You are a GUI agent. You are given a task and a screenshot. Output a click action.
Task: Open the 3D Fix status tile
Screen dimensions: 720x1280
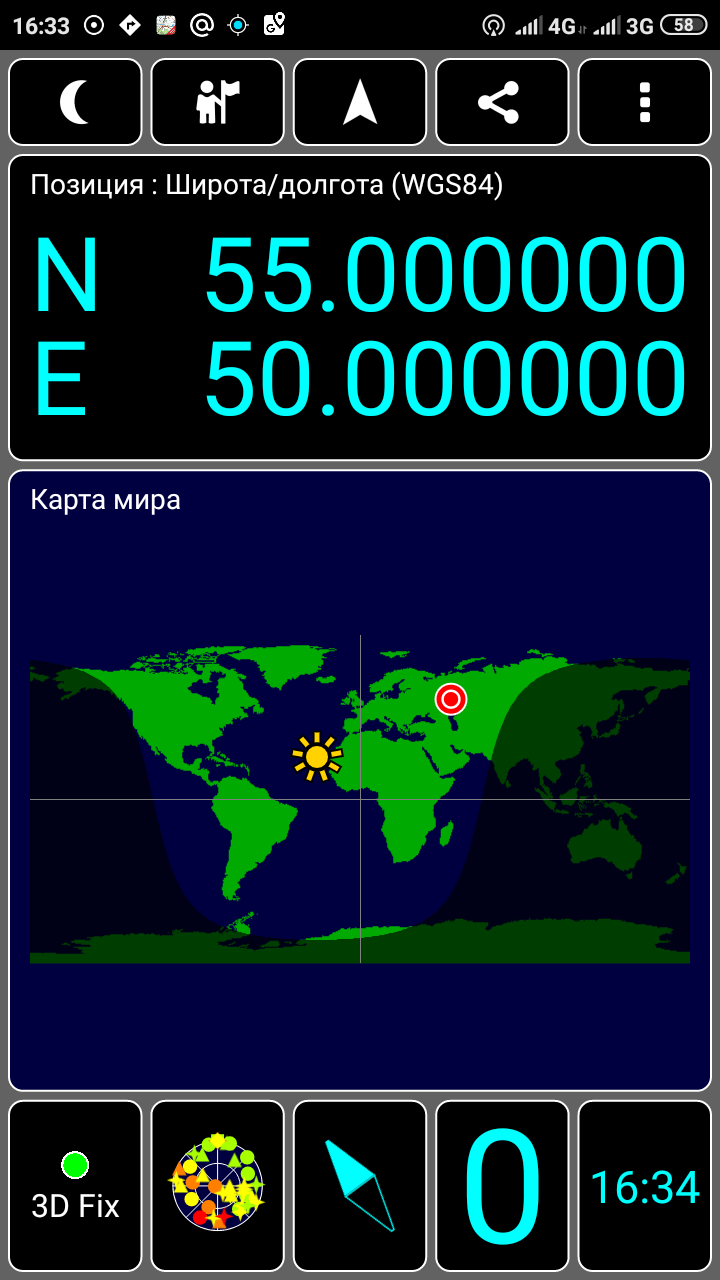point(75,1186)
